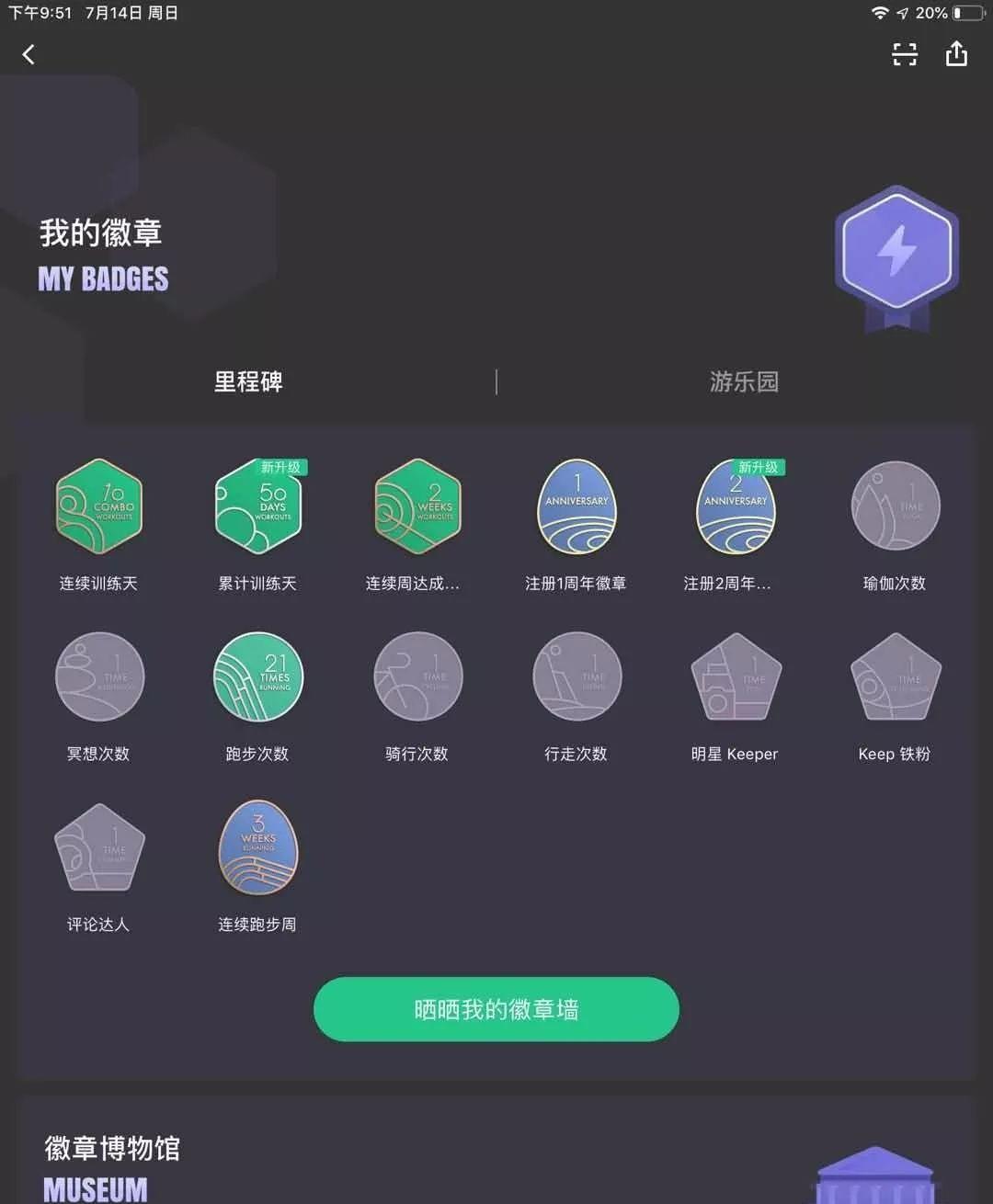Open the 连续周达成 2 weeks badge
The width and height of the screenshot is (993, 1204).
[x=417, y=506]
